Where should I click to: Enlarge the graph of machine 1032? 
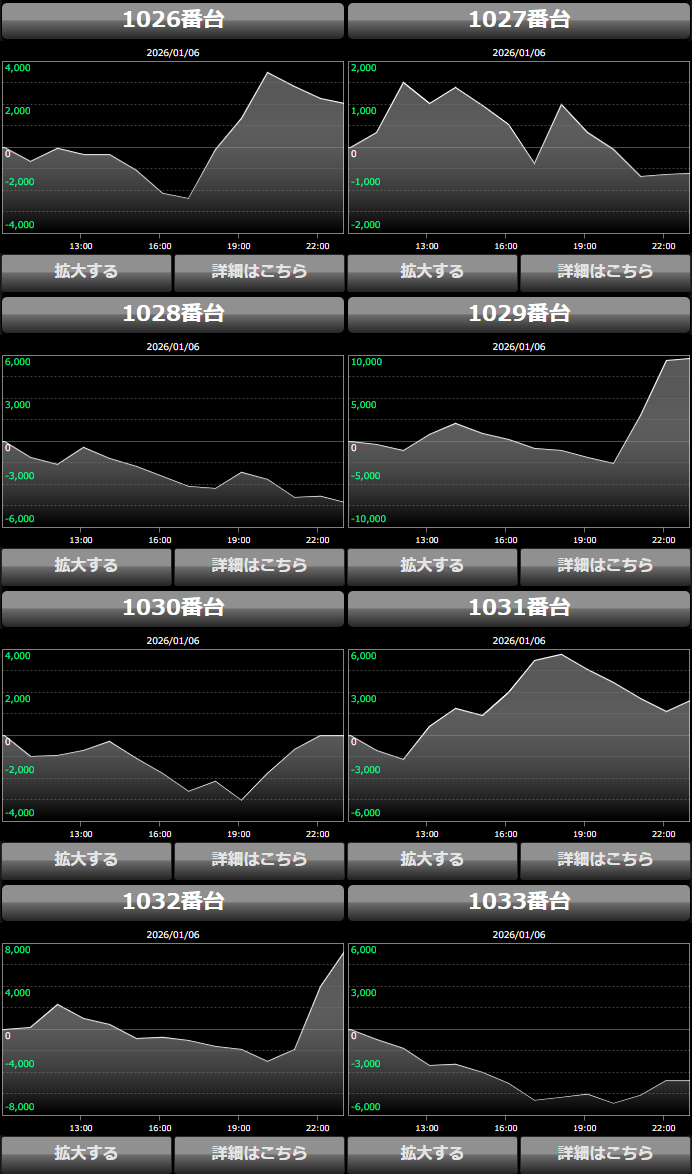86,1153
